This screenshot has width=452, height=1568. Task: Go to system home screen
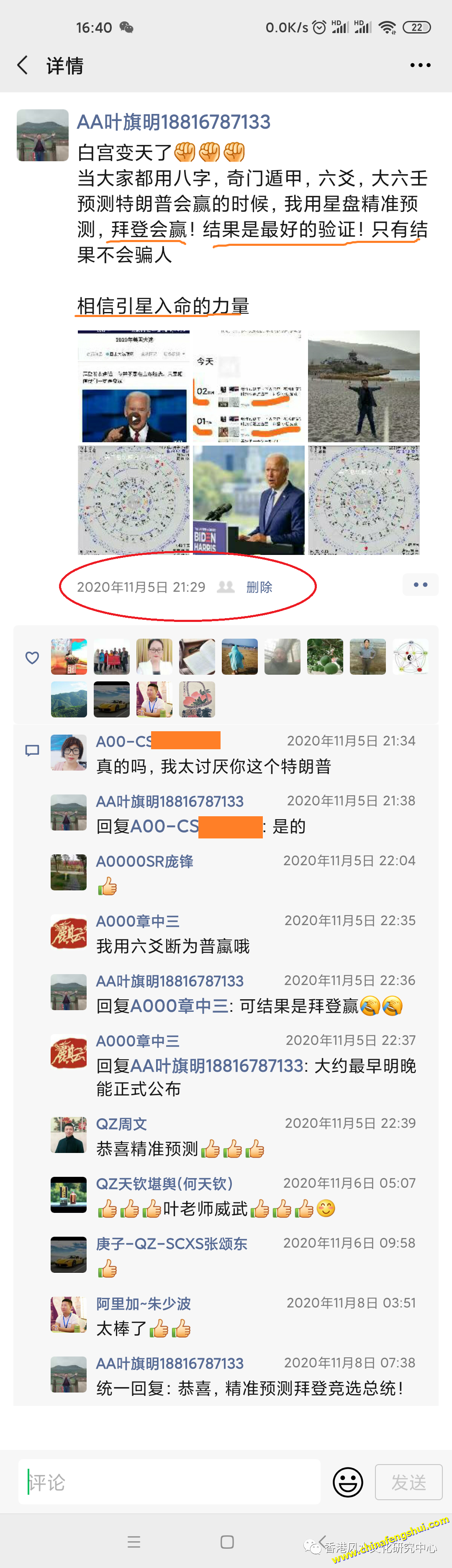pos(227,1542)
